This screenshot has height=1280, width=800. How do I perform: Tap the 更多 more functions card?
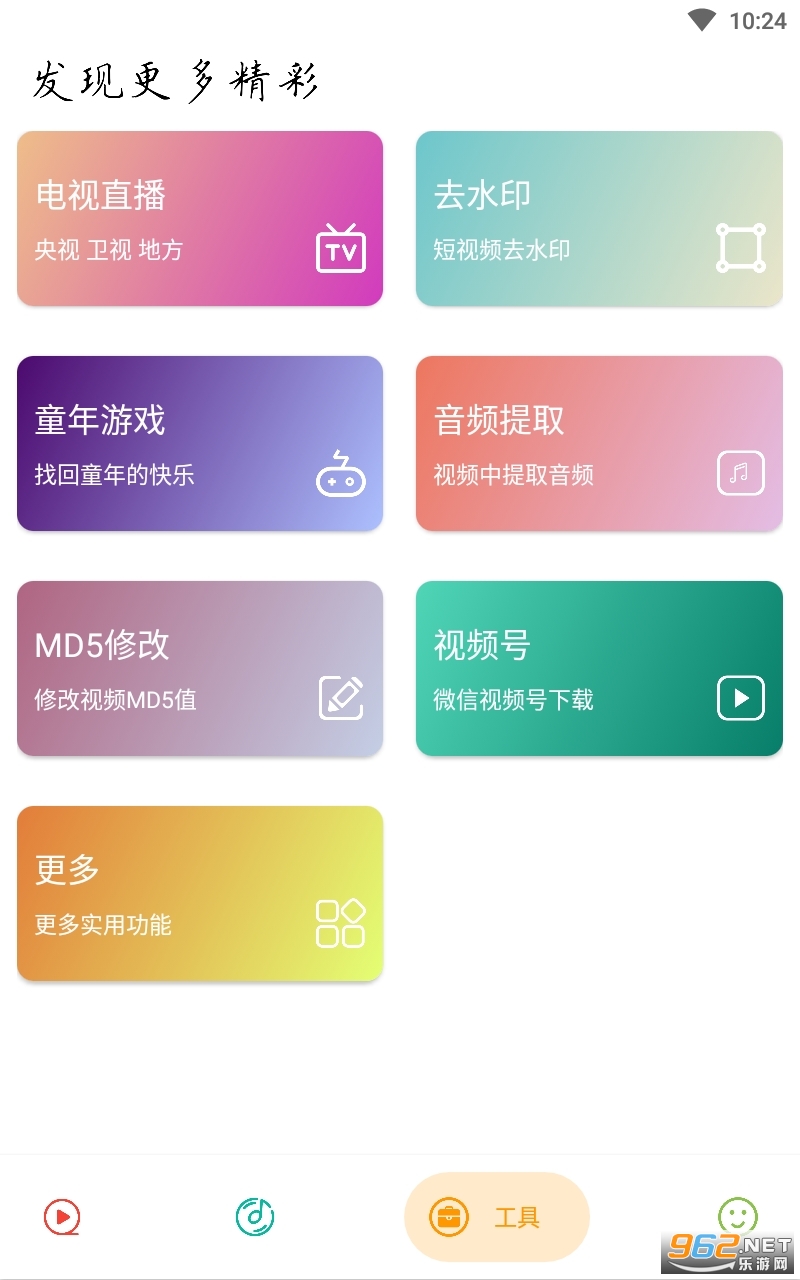point(200,893)
